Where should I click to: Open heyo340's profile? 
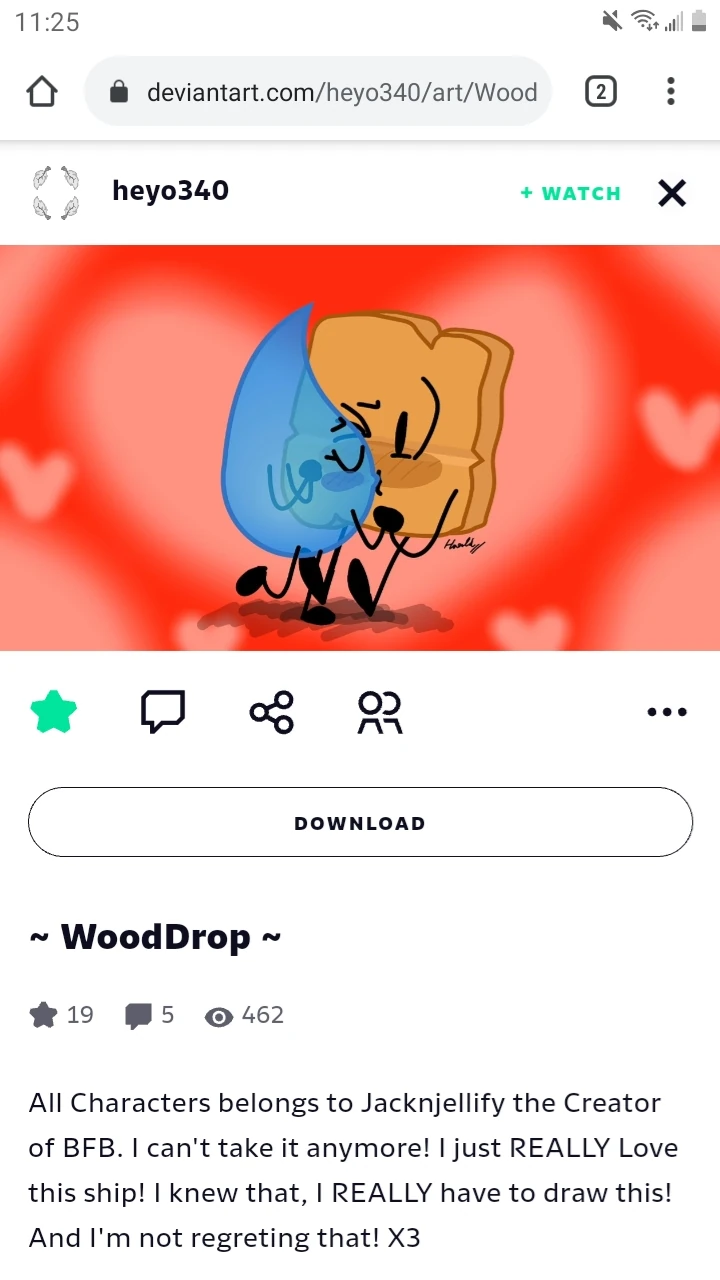170,190
